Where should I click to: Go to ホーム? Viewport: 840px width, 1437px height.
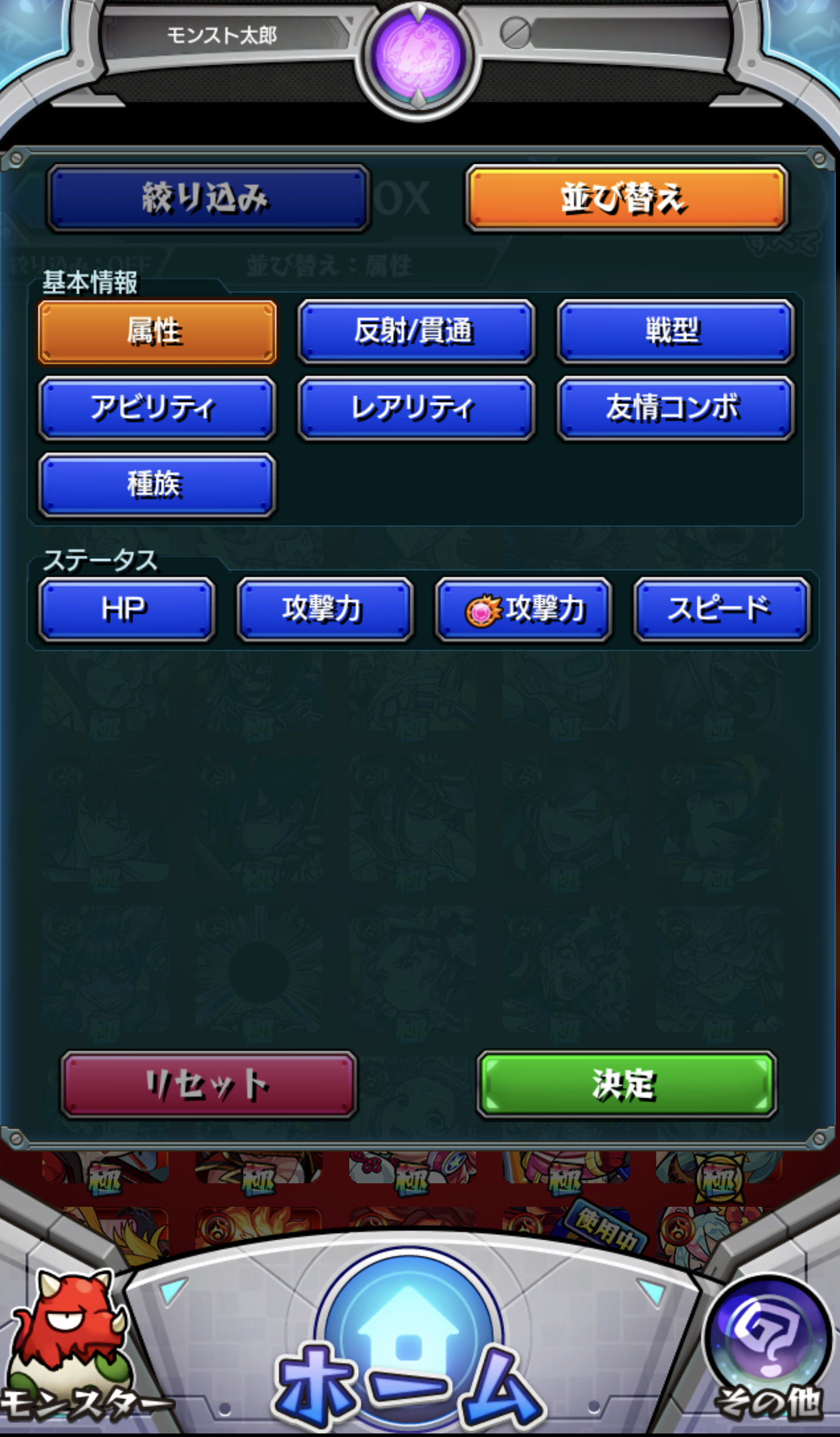click(409, 1351)
